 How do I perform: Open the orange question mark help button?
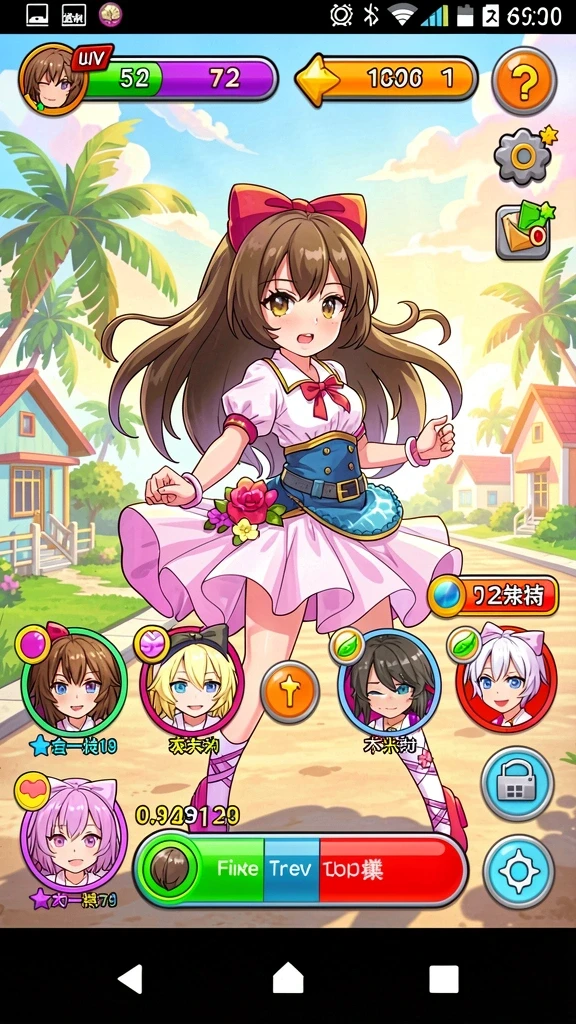point(524,81)
